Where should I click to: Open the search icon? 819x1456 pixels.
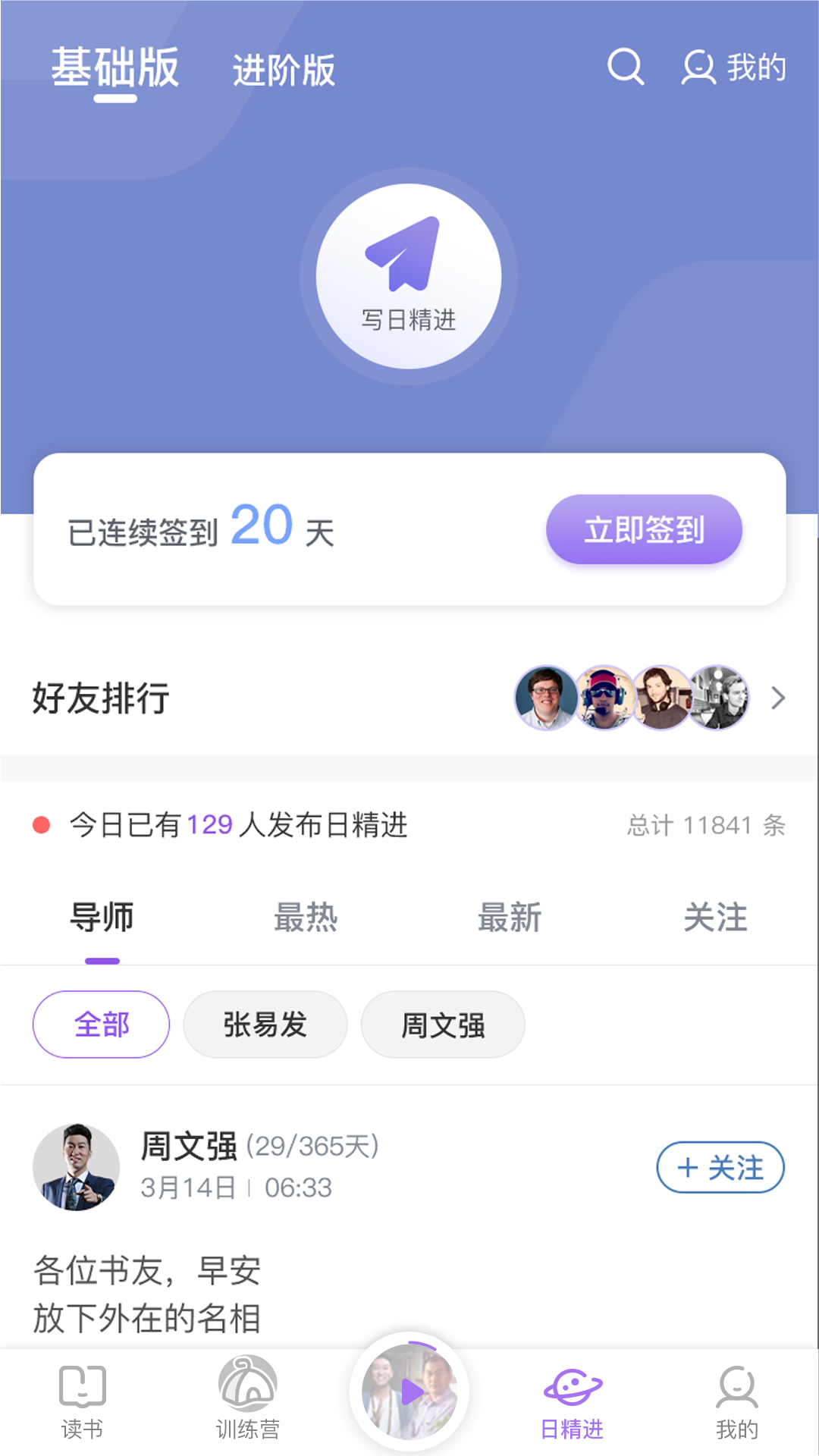click(x=626, y=67)
